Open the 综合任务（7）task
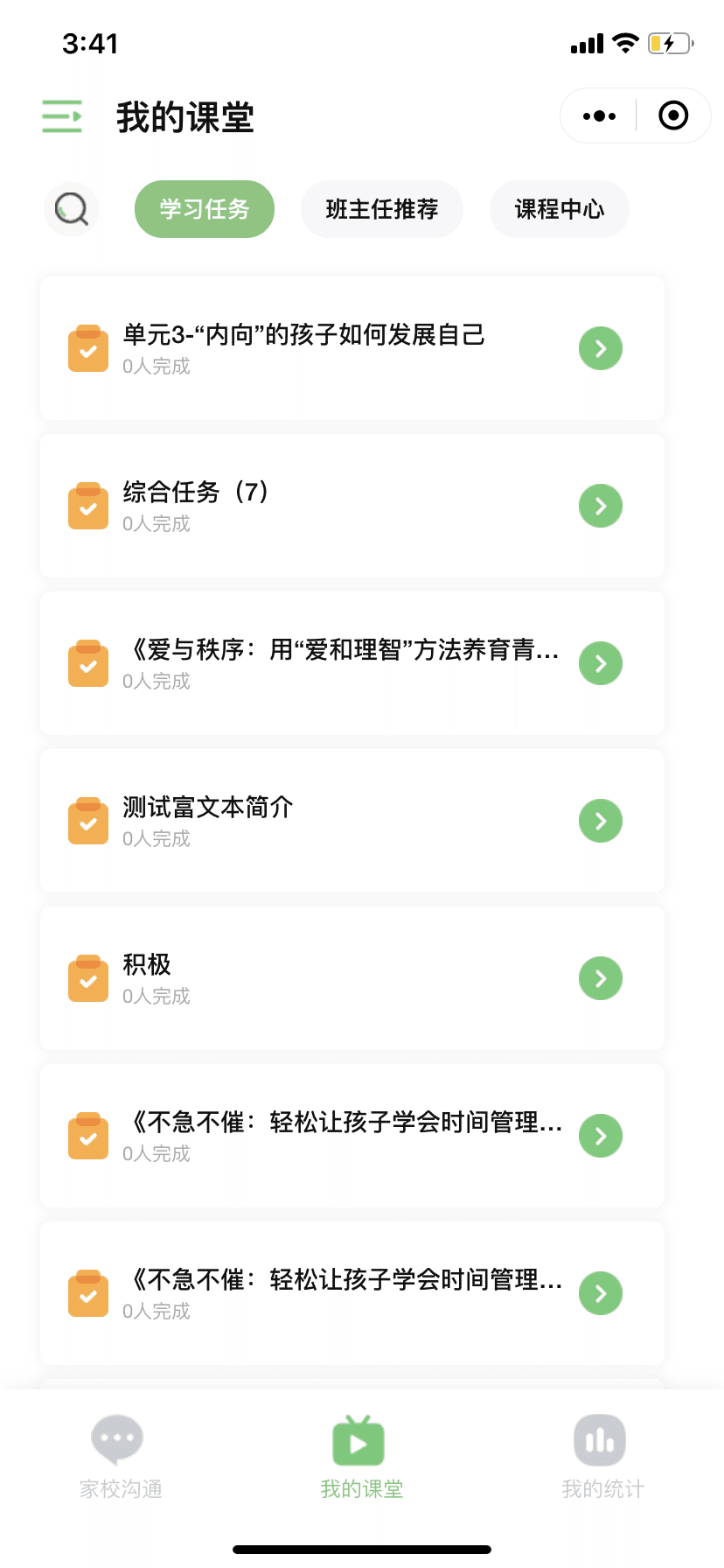The height and width of the screenshot is (1568, 724). pos(352,506)
